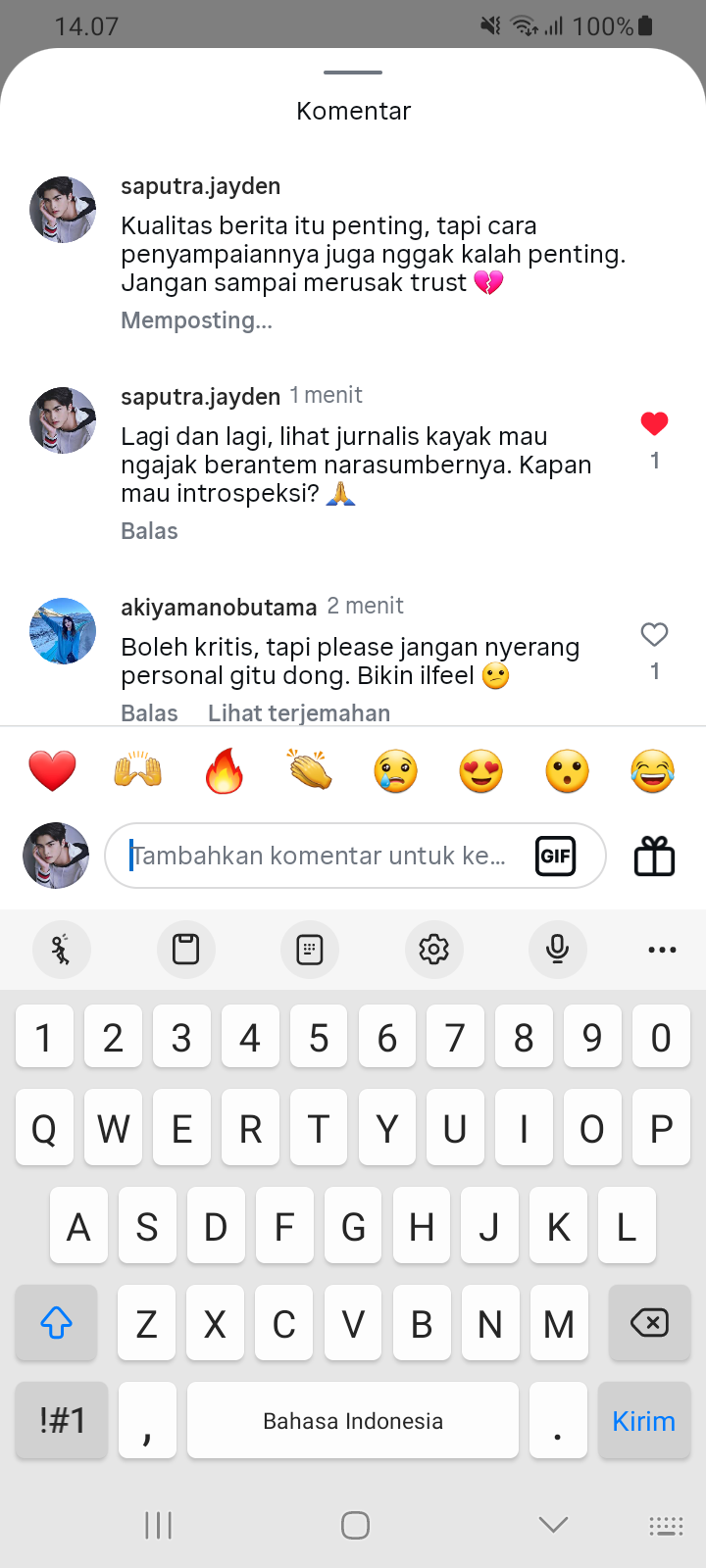Unlike saputra.jayden's comment about jurnalis
706x1568 pixels.
(654, 423)
